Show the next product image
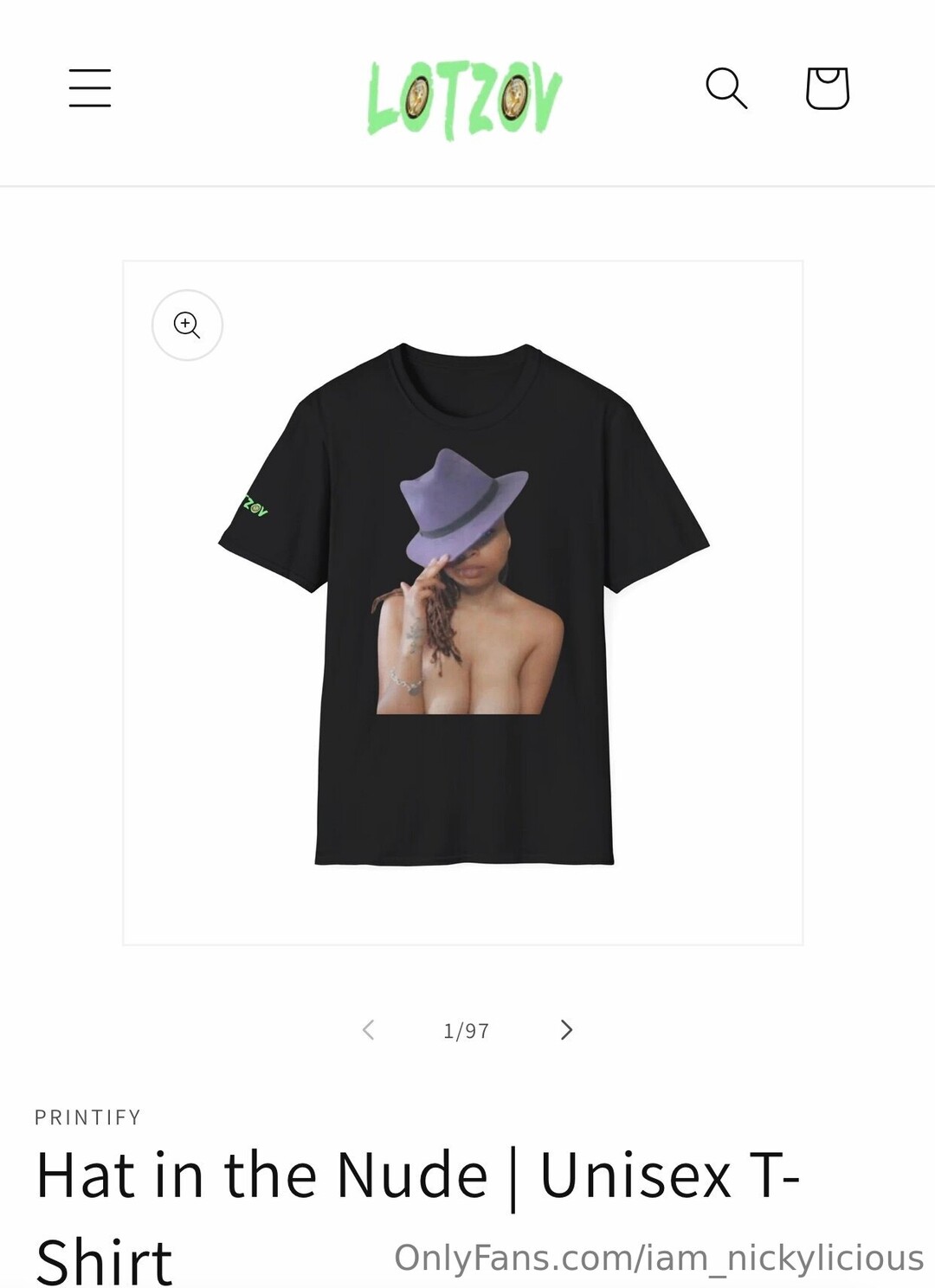Screen dimensions: 935x1288 [x=566, y=1030]
